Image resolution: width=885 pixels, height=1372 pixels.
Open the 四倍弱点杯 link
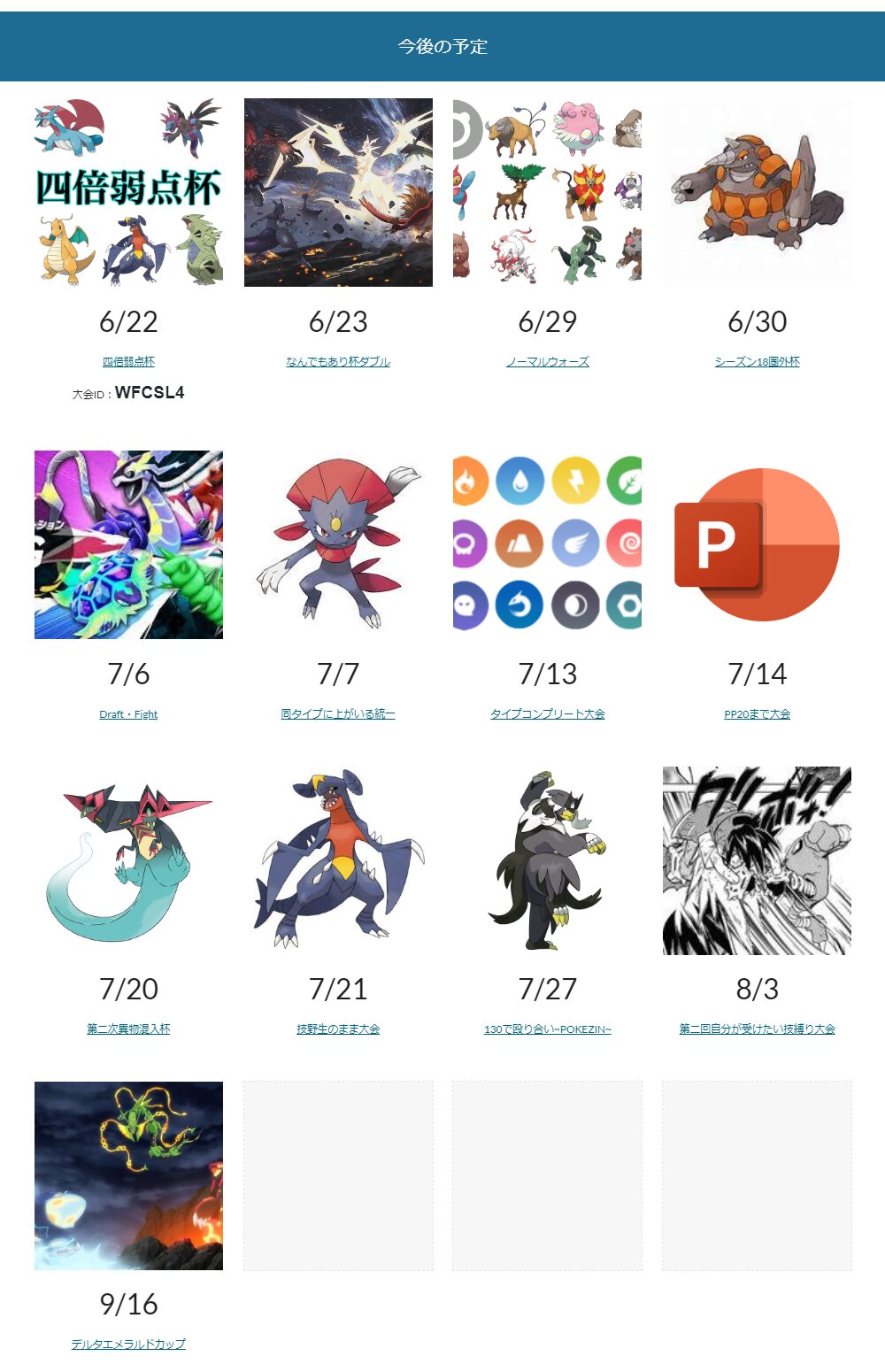(128, 362)
